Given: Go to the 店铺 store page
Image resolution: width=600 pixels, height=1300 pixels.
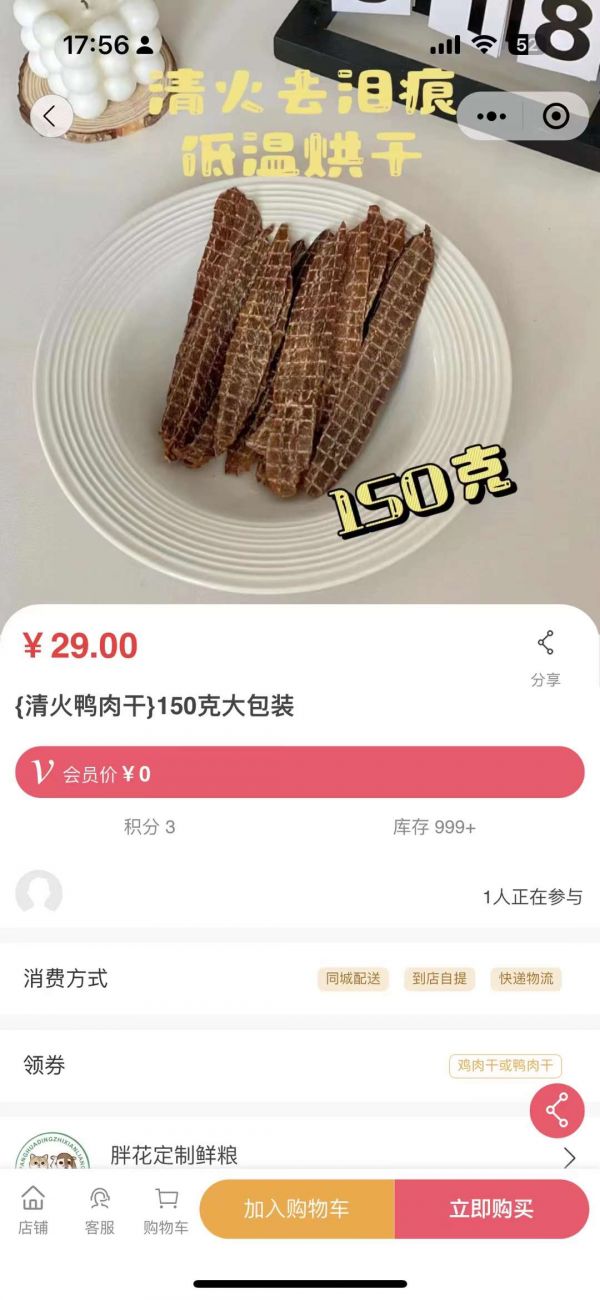Looking at the screenshot, I should click(33, 1209).
